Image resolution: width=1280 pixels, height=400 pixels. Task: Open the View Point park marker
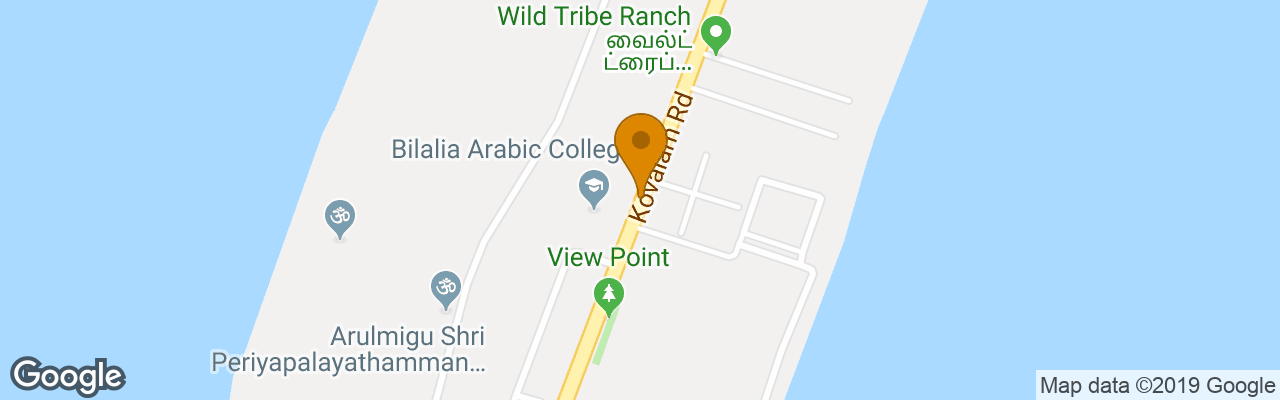pyautogui.click(x=608, y=294)
